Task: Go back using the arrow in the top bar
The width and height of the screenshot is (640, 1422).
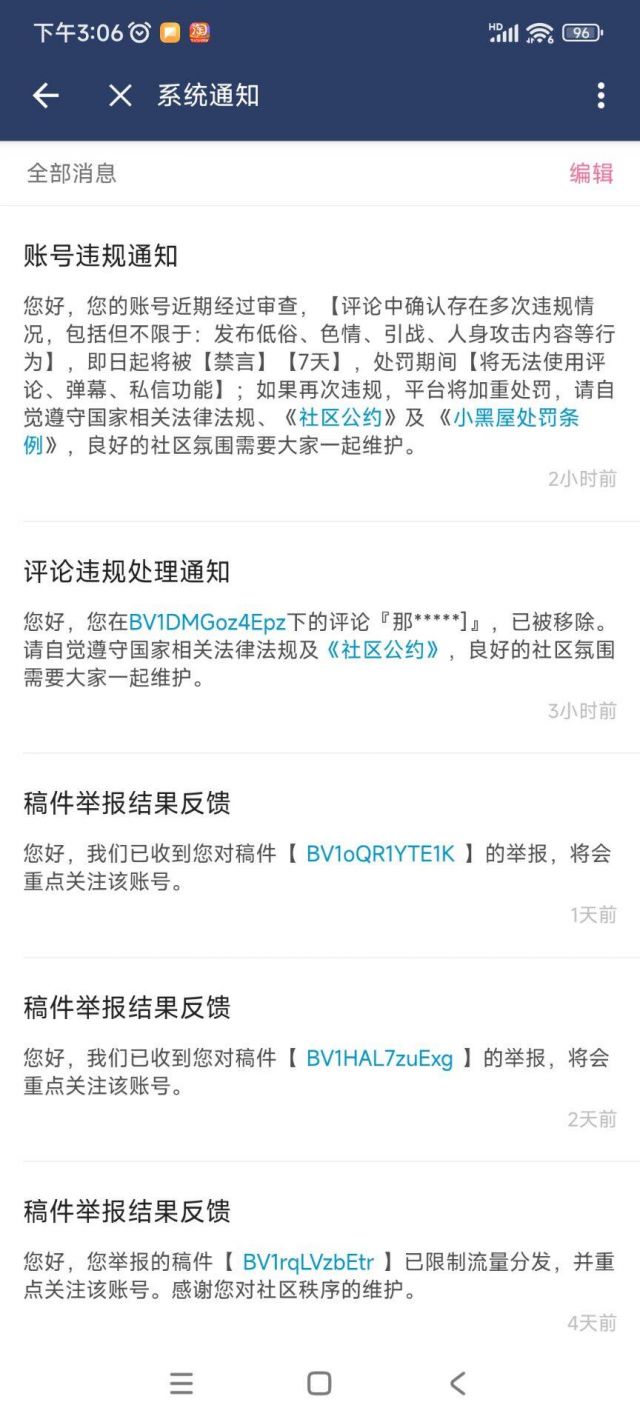Action: [x=46, y=95]
